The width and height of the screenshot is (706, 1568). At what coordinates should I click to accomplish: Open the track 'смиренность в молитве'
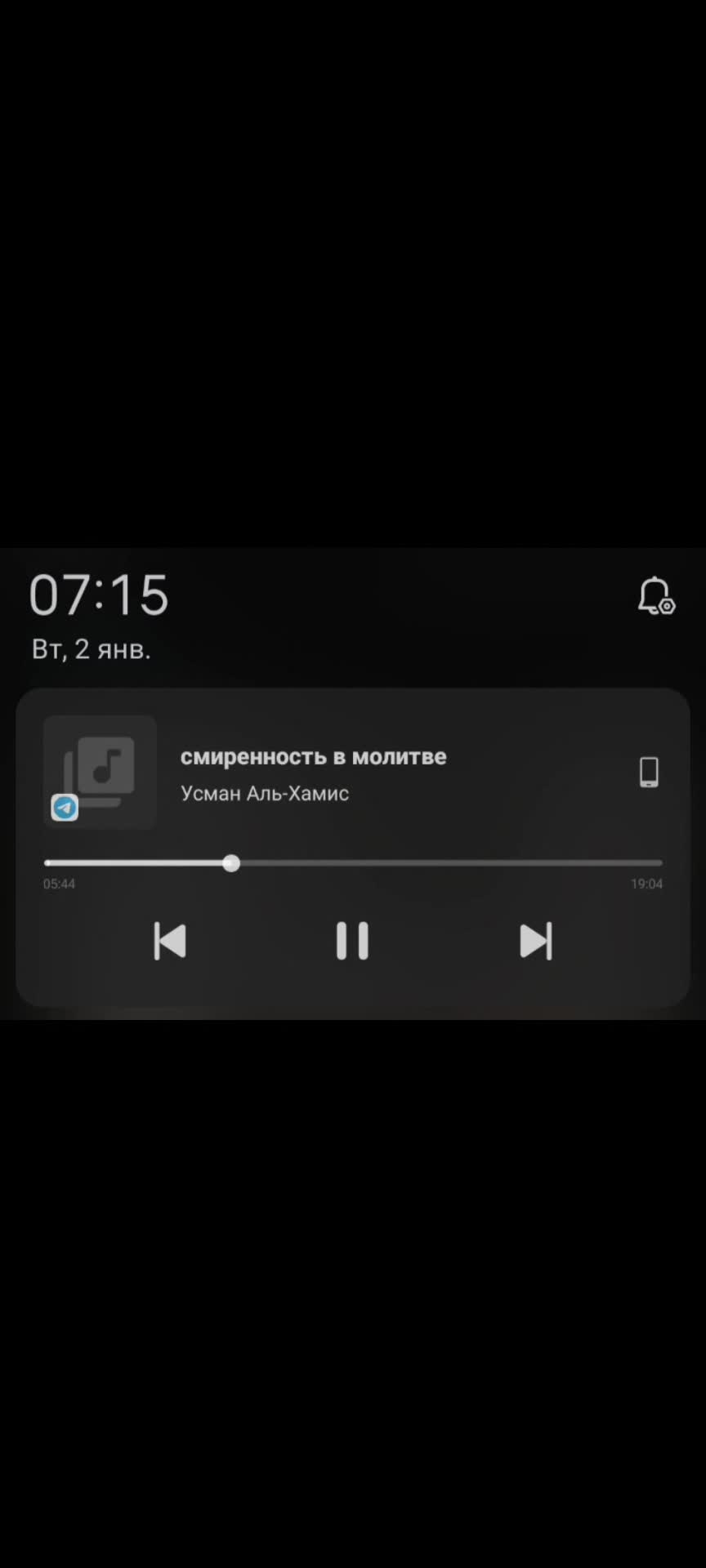click(x=313, y=757)
